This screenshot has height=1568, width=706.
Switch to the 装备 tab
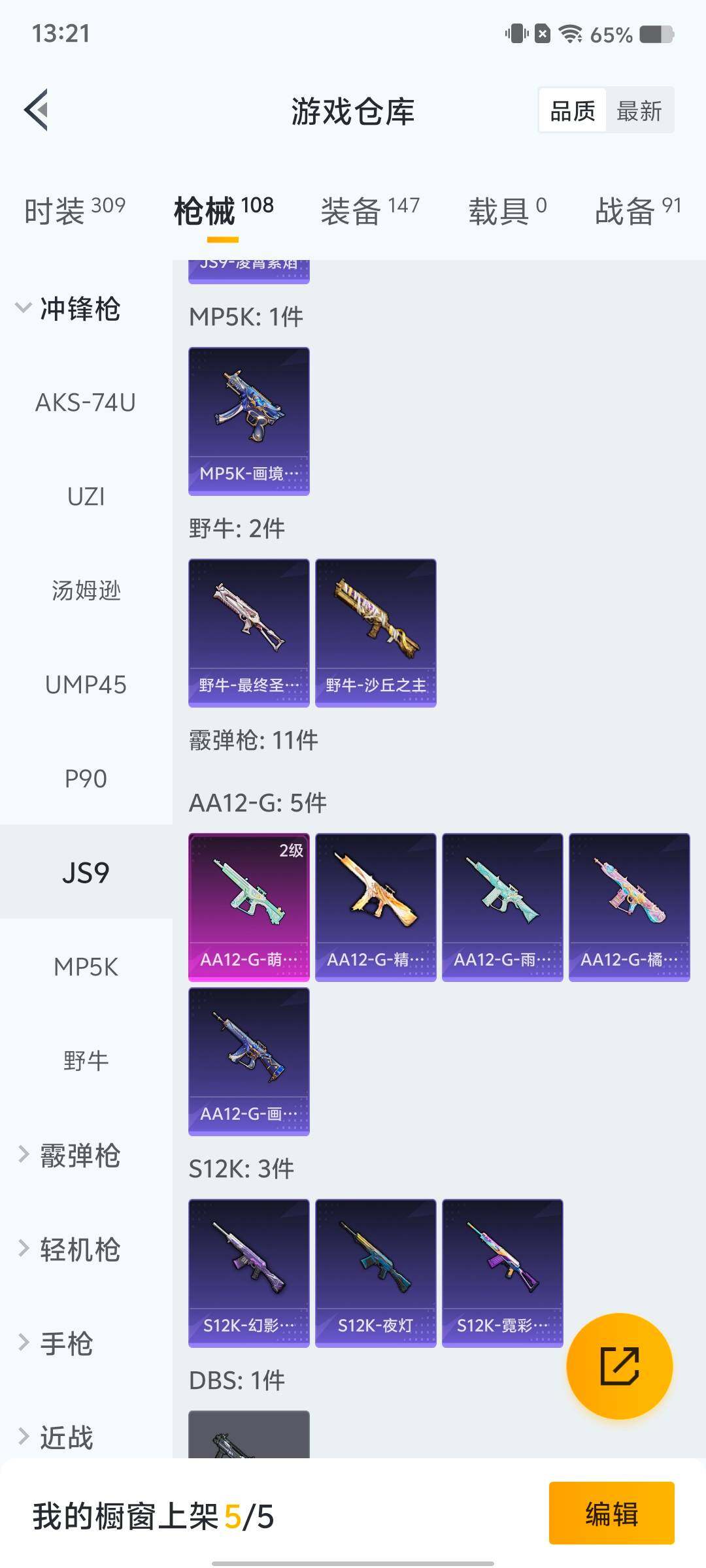click(x=369, y=211)
